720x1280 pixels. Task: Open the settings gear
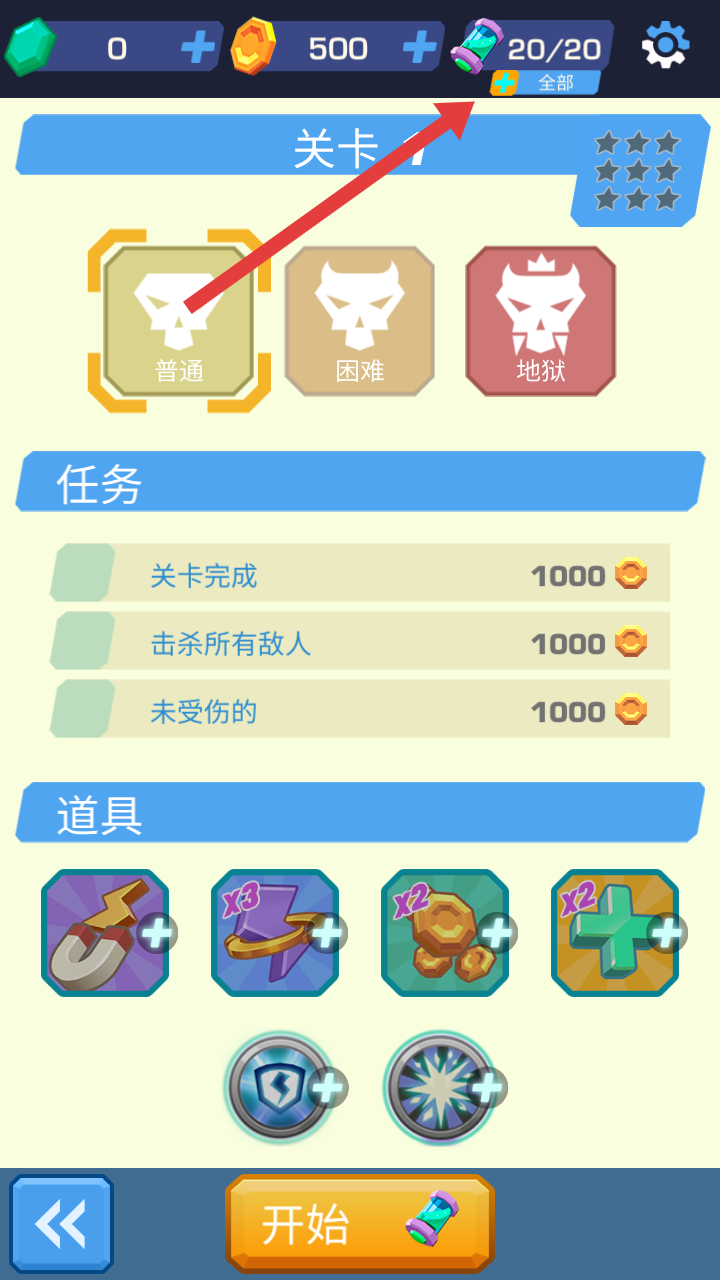click(x=665, y=45)
